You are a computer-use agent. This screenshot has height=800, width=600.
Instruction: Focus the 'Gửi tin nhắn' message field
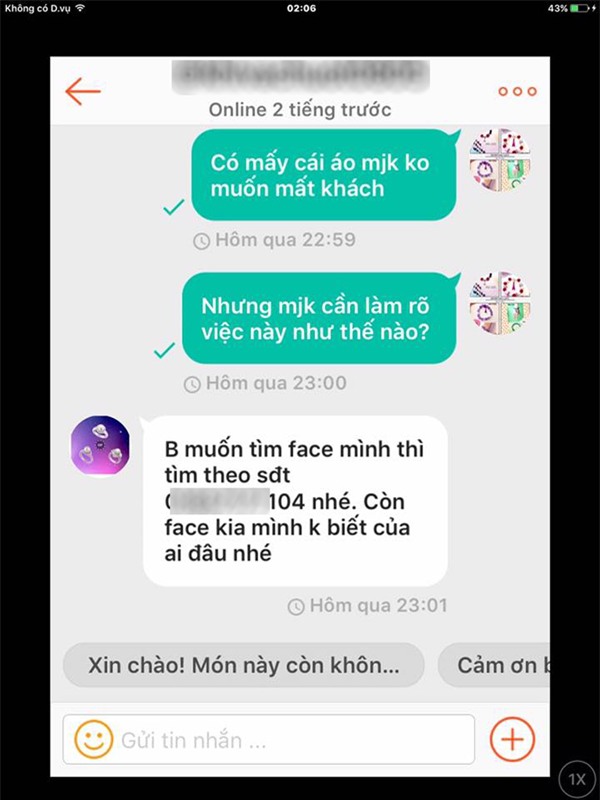290,740
